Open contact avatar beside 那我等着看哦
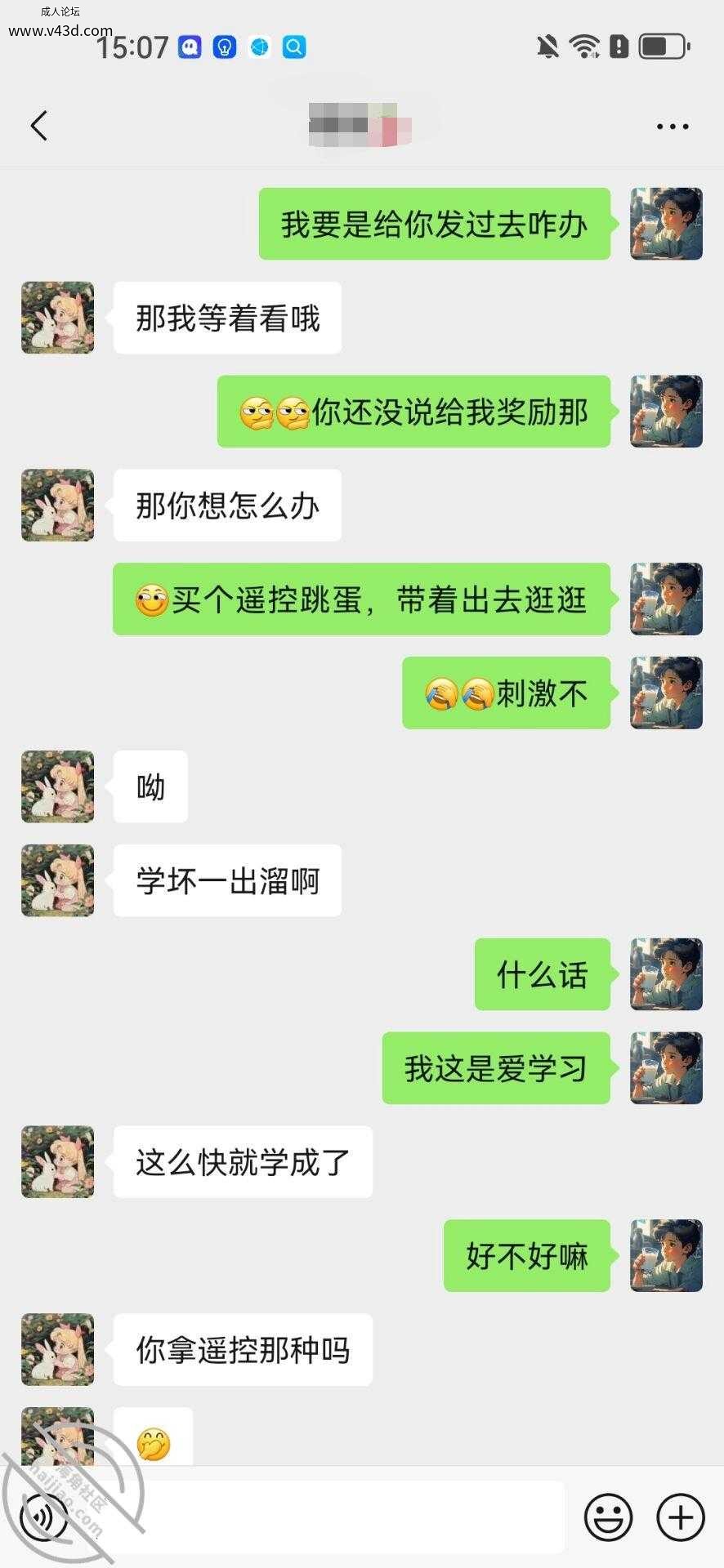Image resolution: width=724 pixels, height=1568 pixels. [x=57, y=318]
